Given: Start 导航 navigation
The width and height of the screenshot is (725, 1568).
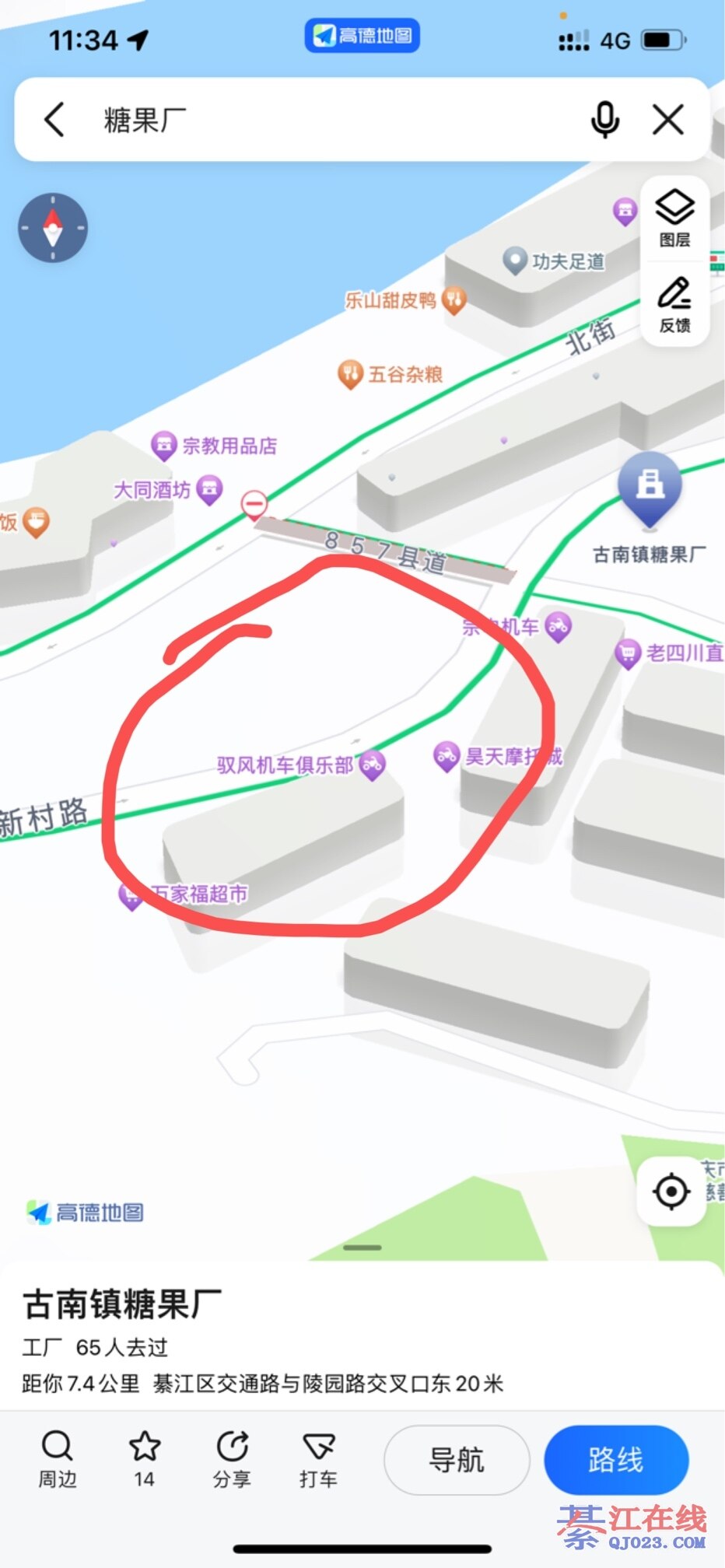Looking at the screenshot, I should coord(457,1460).
